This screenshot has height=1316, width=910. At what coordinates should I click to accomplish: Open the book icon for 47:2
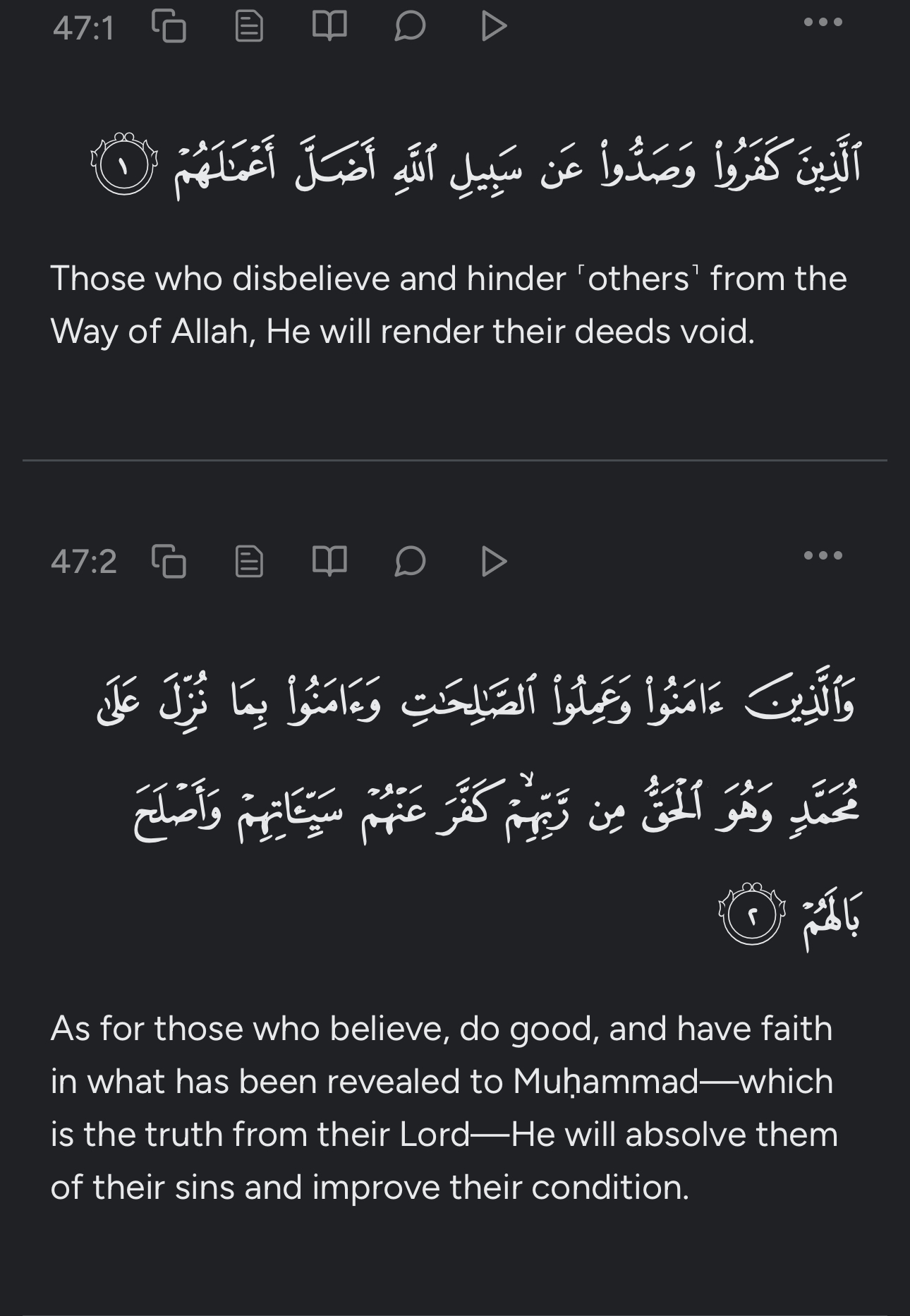coord(329,561)
